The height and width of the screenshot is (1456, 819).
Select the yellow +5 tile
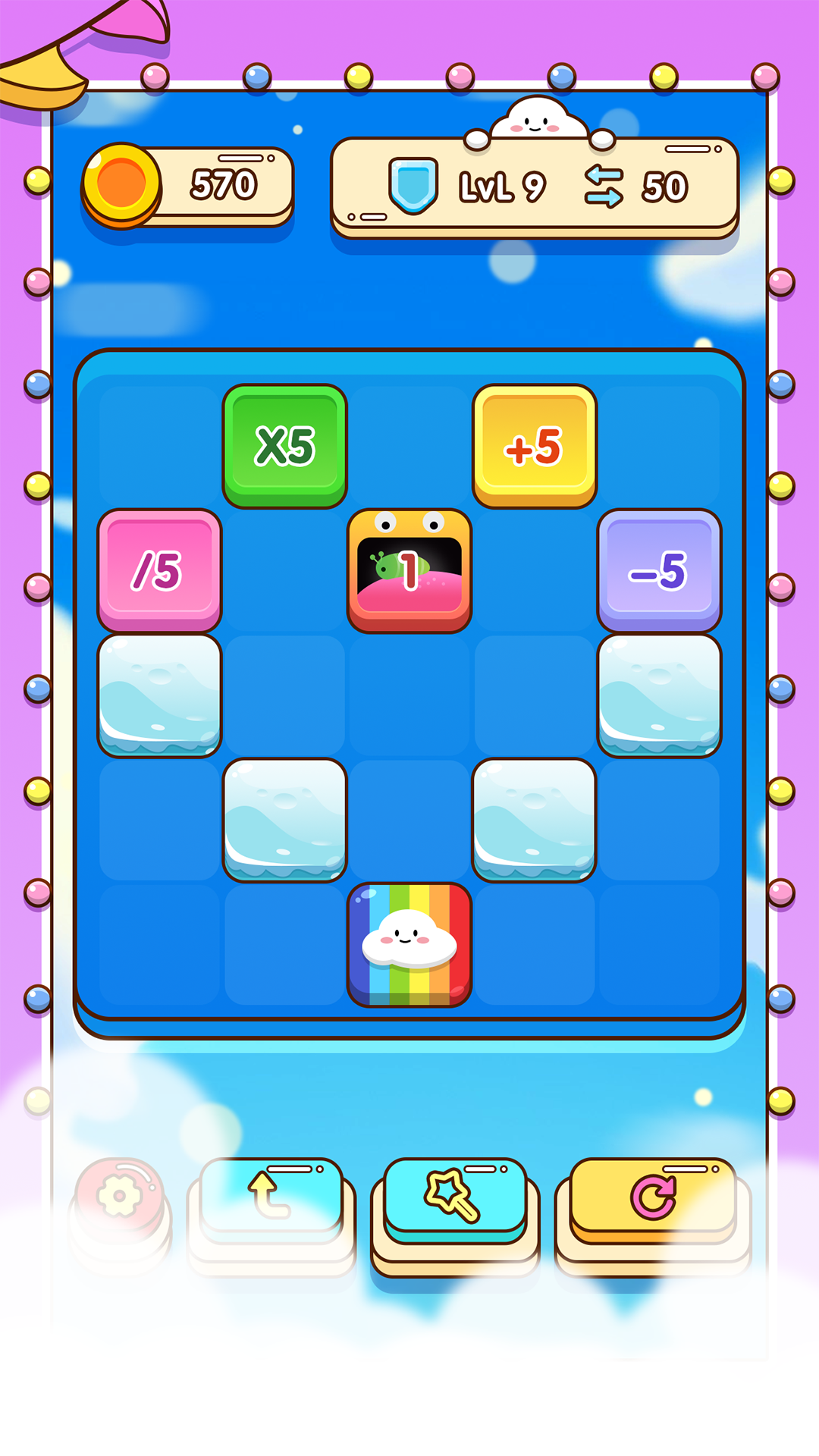tap(535, 445)
